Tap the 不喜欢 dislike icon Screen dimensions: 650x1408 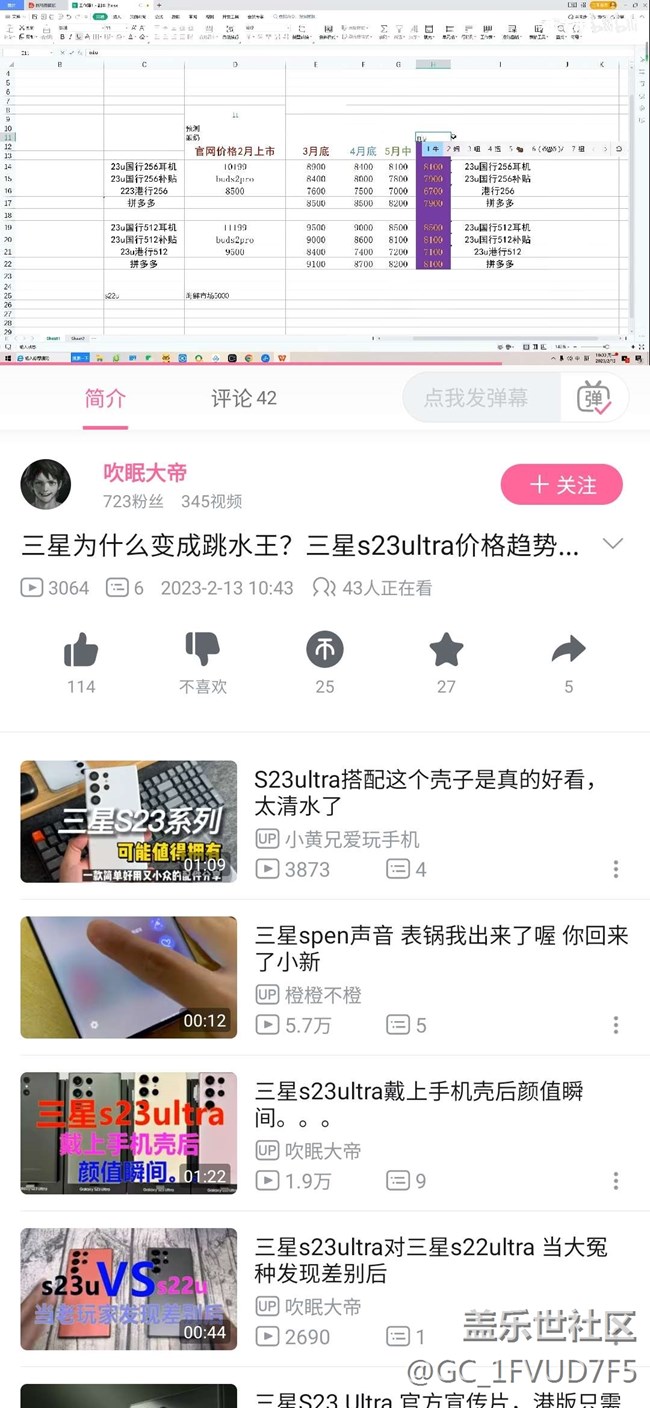pyautogui.click(x=202, y=651)
